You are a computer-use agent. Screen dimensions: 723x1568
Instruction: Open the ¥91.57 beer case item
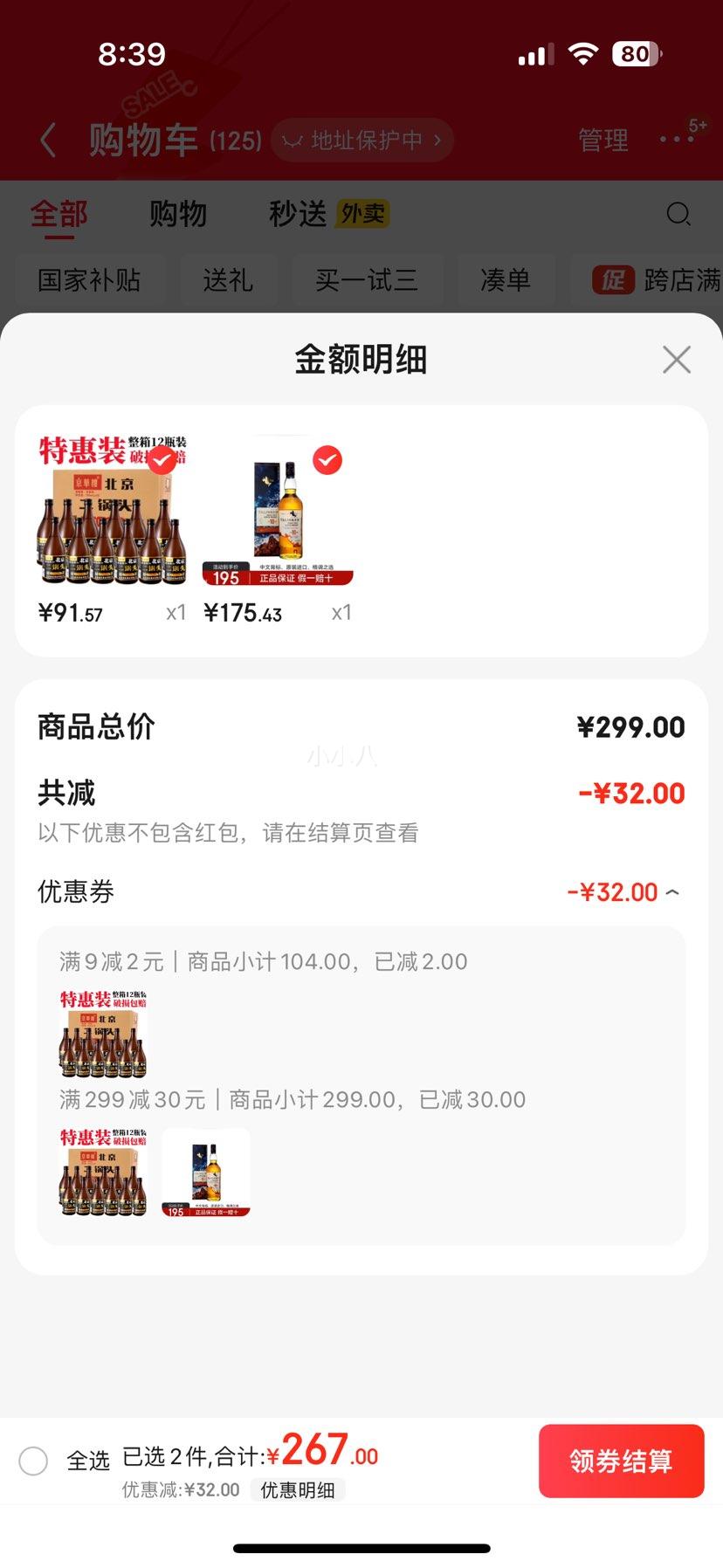[x=112, y=511]
